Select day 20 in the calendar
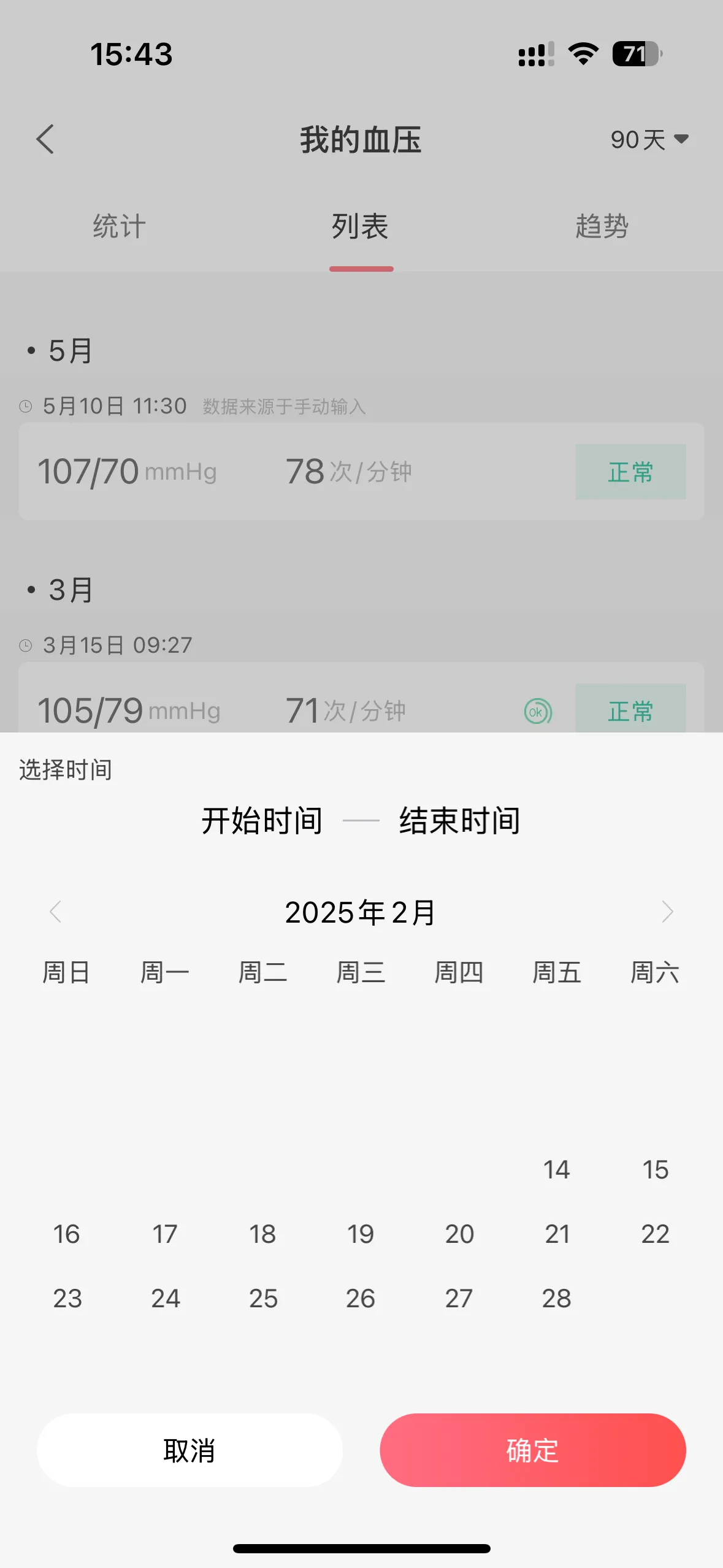Image resolution: width=723 pixels, height=1568 pixels. pos(459,1234)
